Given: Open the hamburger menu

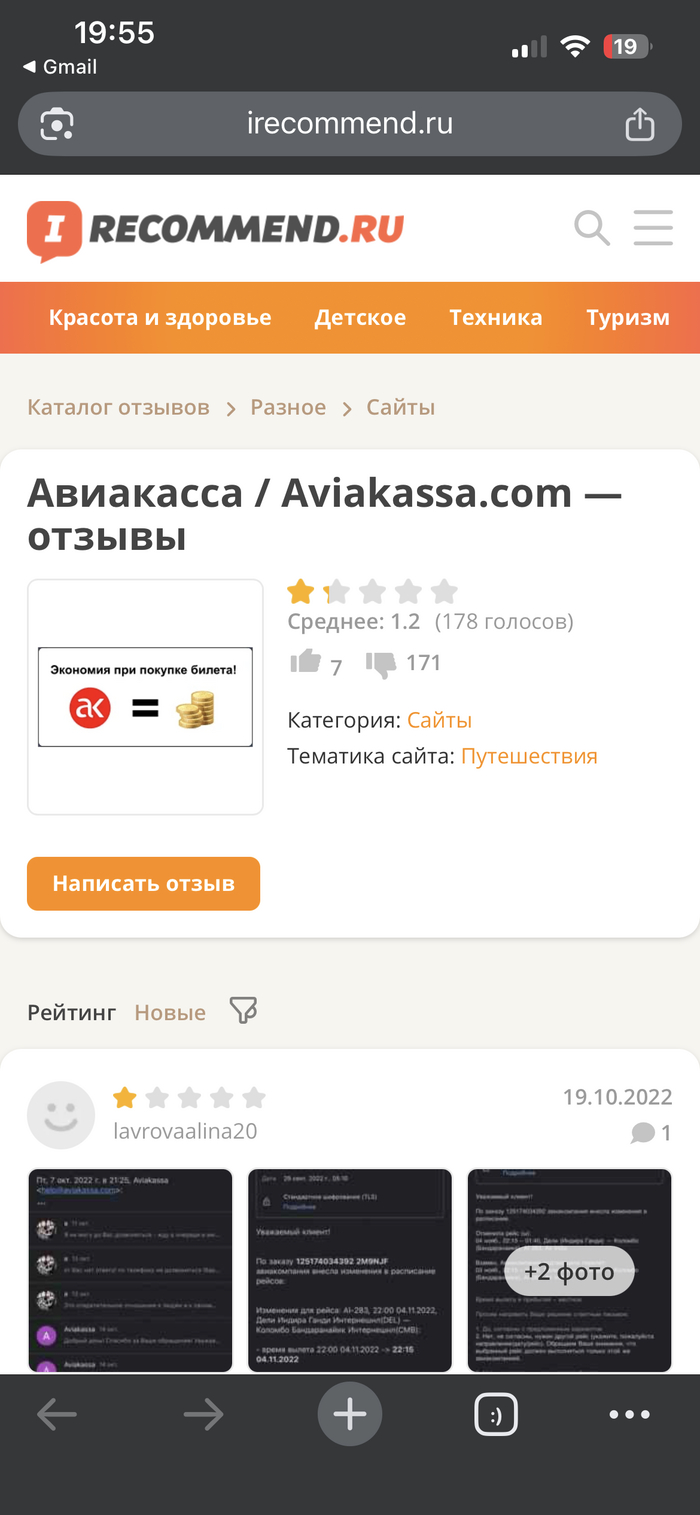Looking at the screenshot, I should tap(653, 228).
